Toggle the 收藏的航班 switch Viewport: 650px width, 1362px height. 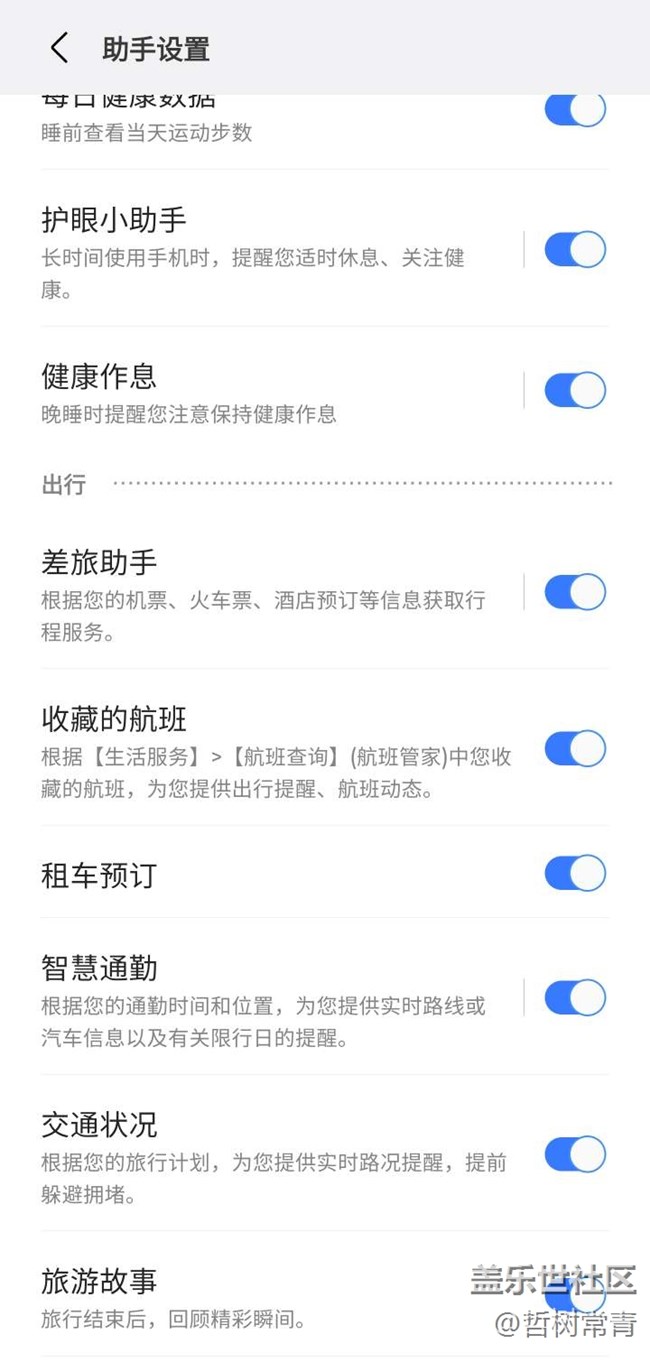coord(575,748)
